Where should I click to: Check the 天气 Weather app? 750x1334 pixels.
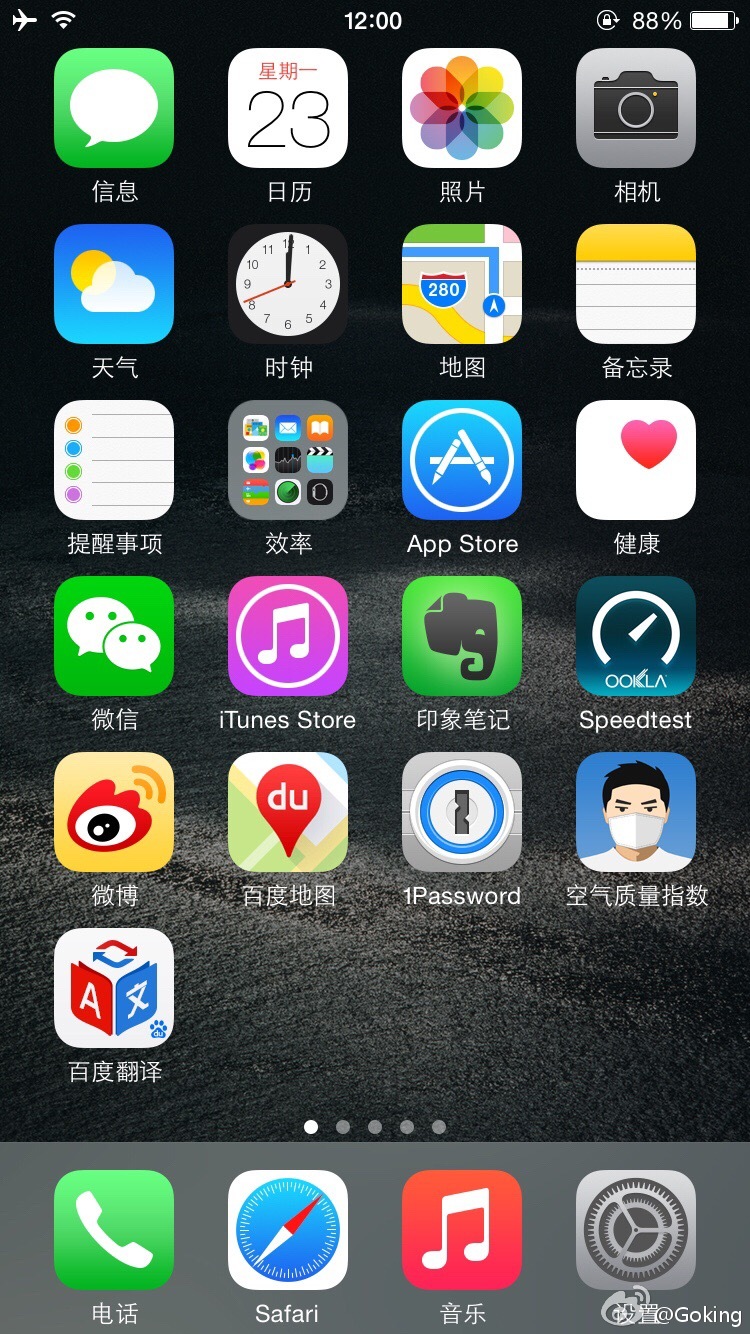pyautogui.click(x=114, y=284)
